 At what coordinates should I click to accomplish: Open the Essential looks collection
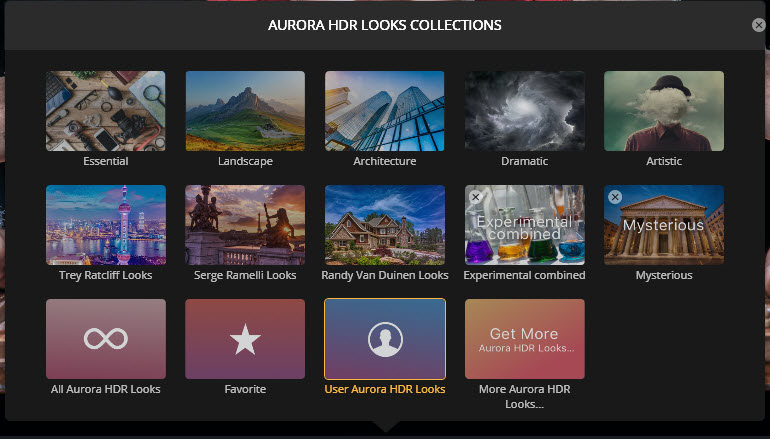(106, 111)
